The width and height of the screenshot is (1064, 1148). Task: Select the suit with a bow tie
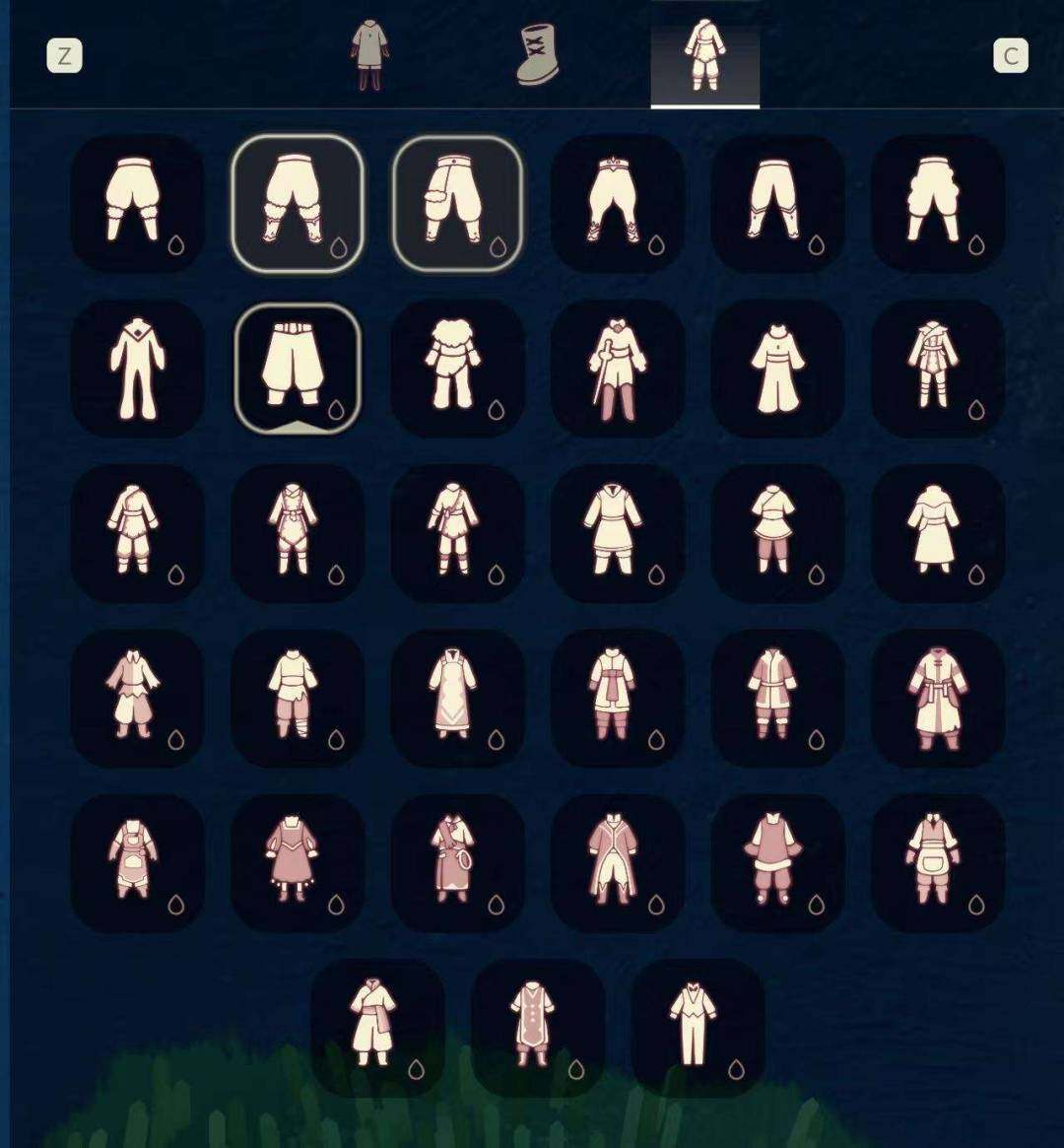pyautogui.click(x=697, y=1025)
